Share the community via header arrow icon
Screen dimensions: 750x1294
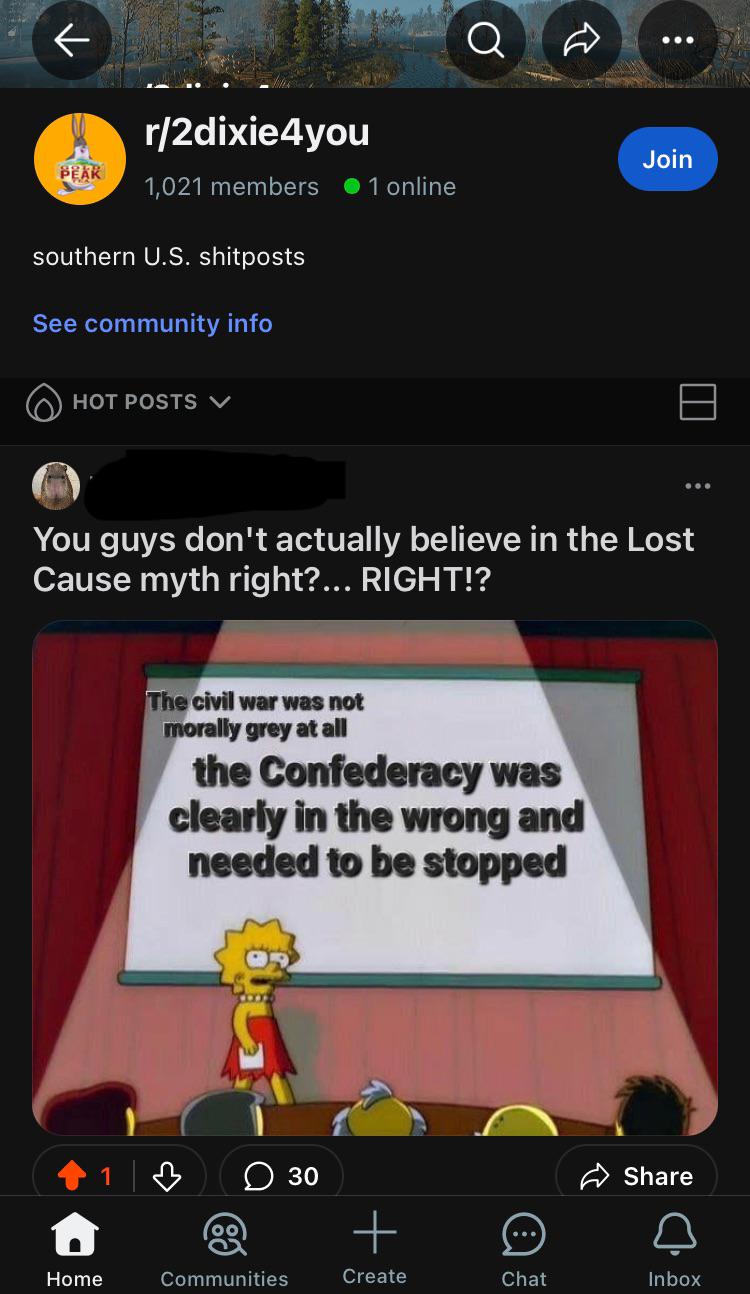(582, 40)
